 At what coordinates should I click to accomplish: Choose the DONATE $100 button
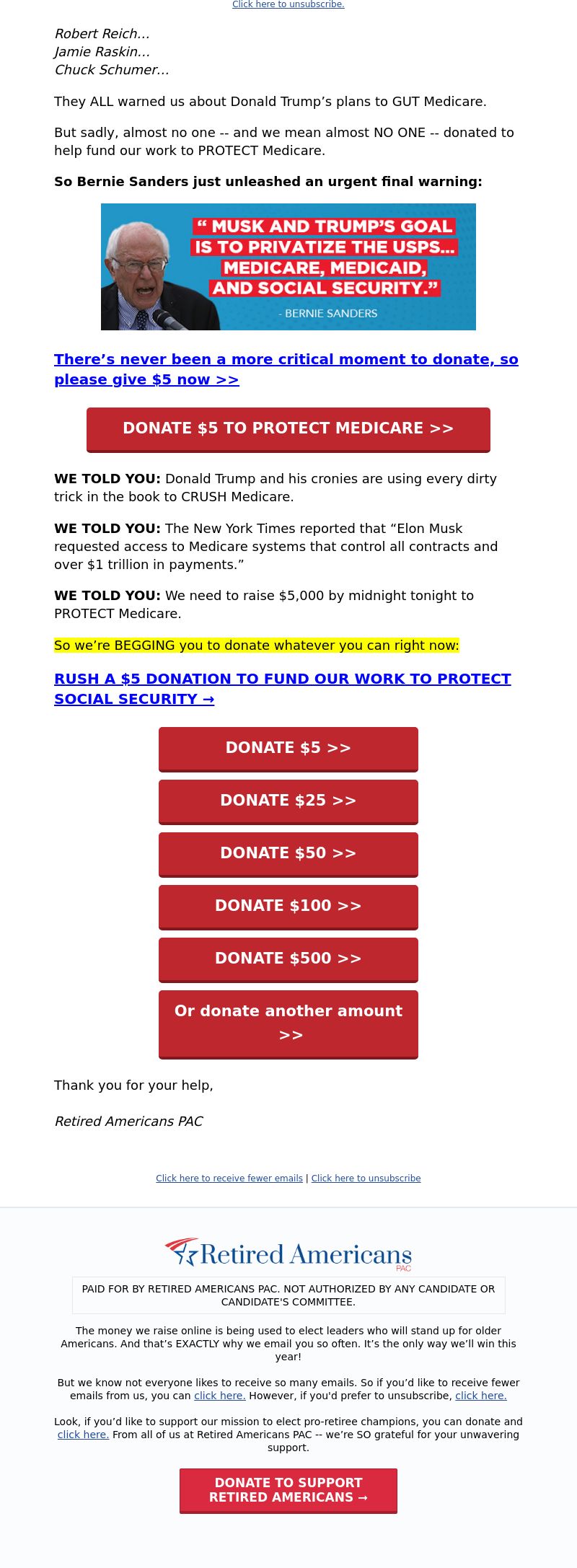tap(288, 906)
